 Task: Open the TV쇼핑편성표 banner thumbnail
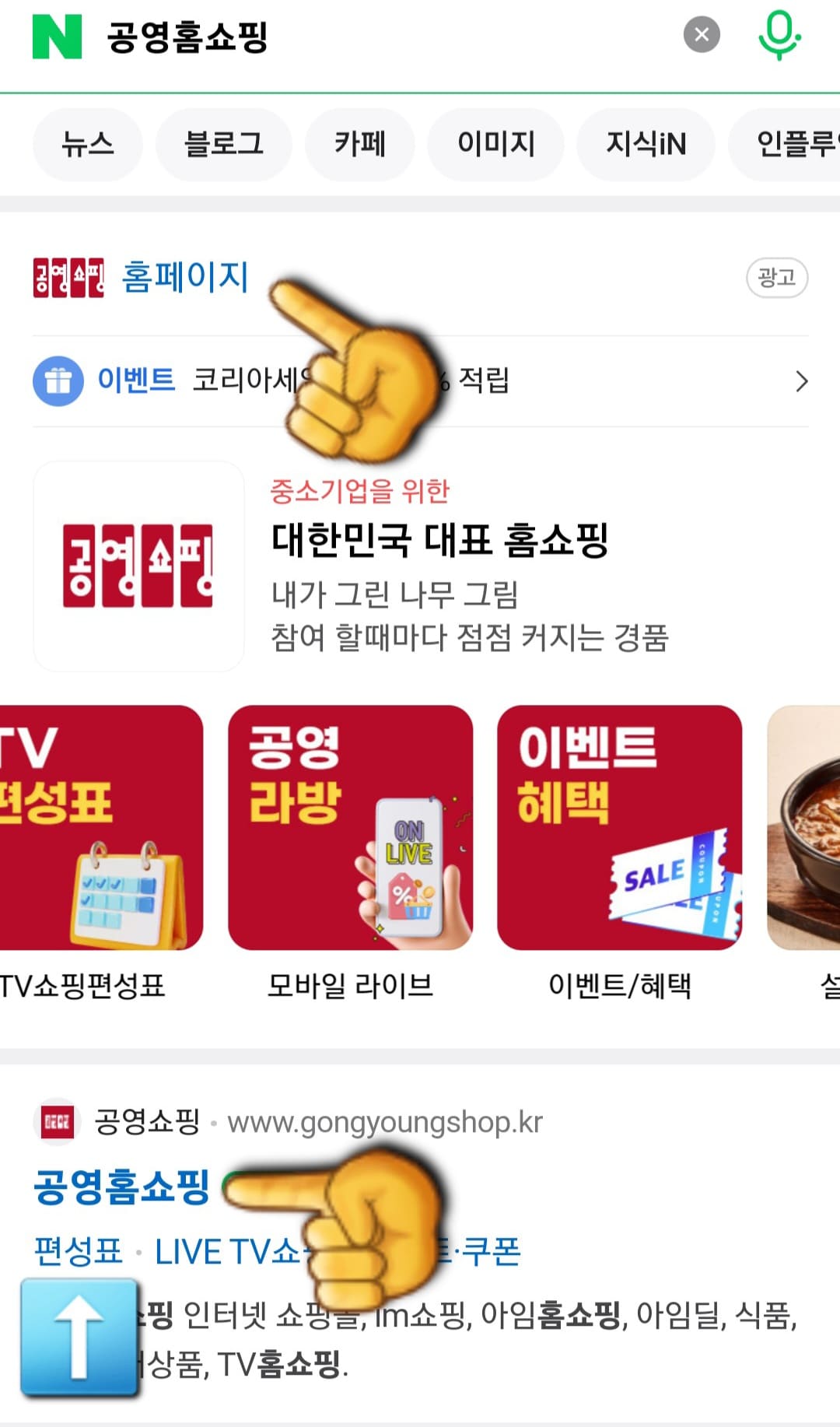coord(101,827)
